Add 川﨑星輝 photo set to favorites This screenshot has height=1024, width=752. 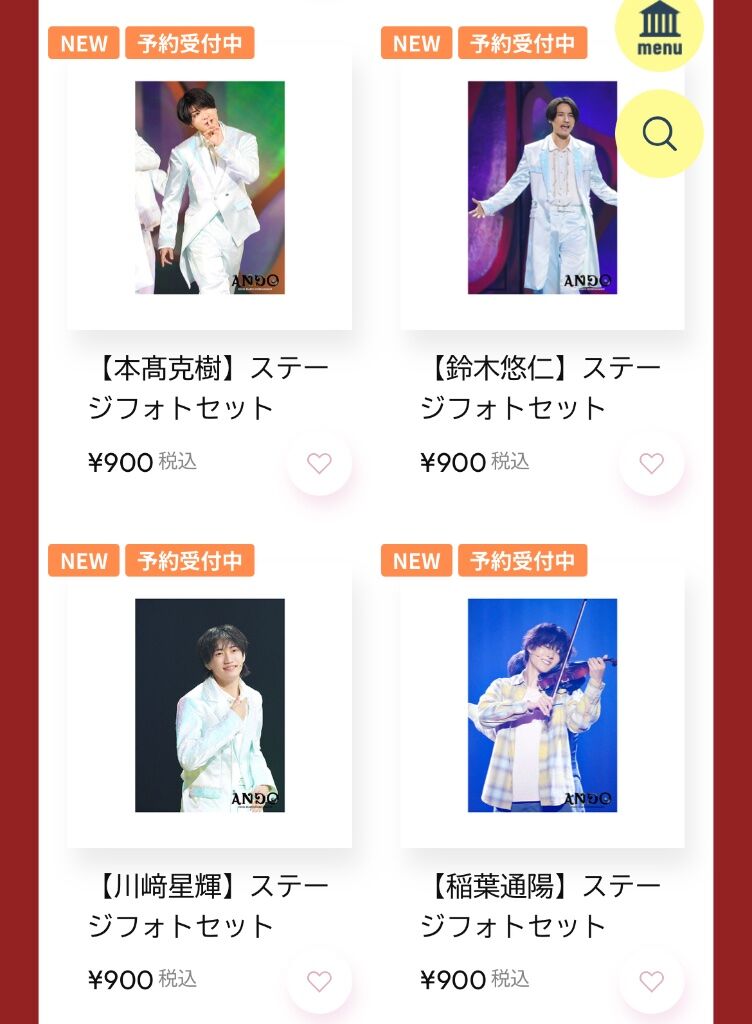point(319,981)
